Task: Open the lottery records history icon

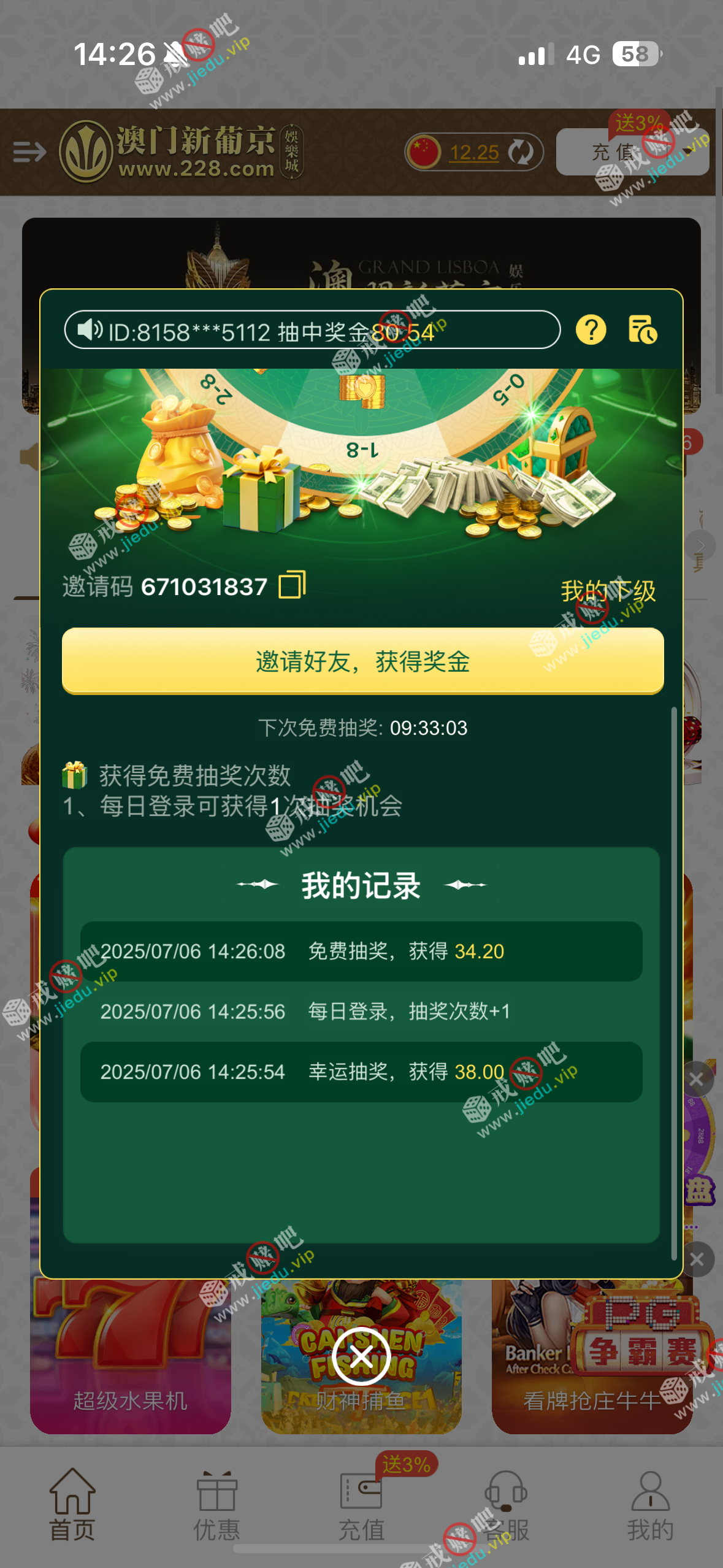Action: [x=643, y=330]
